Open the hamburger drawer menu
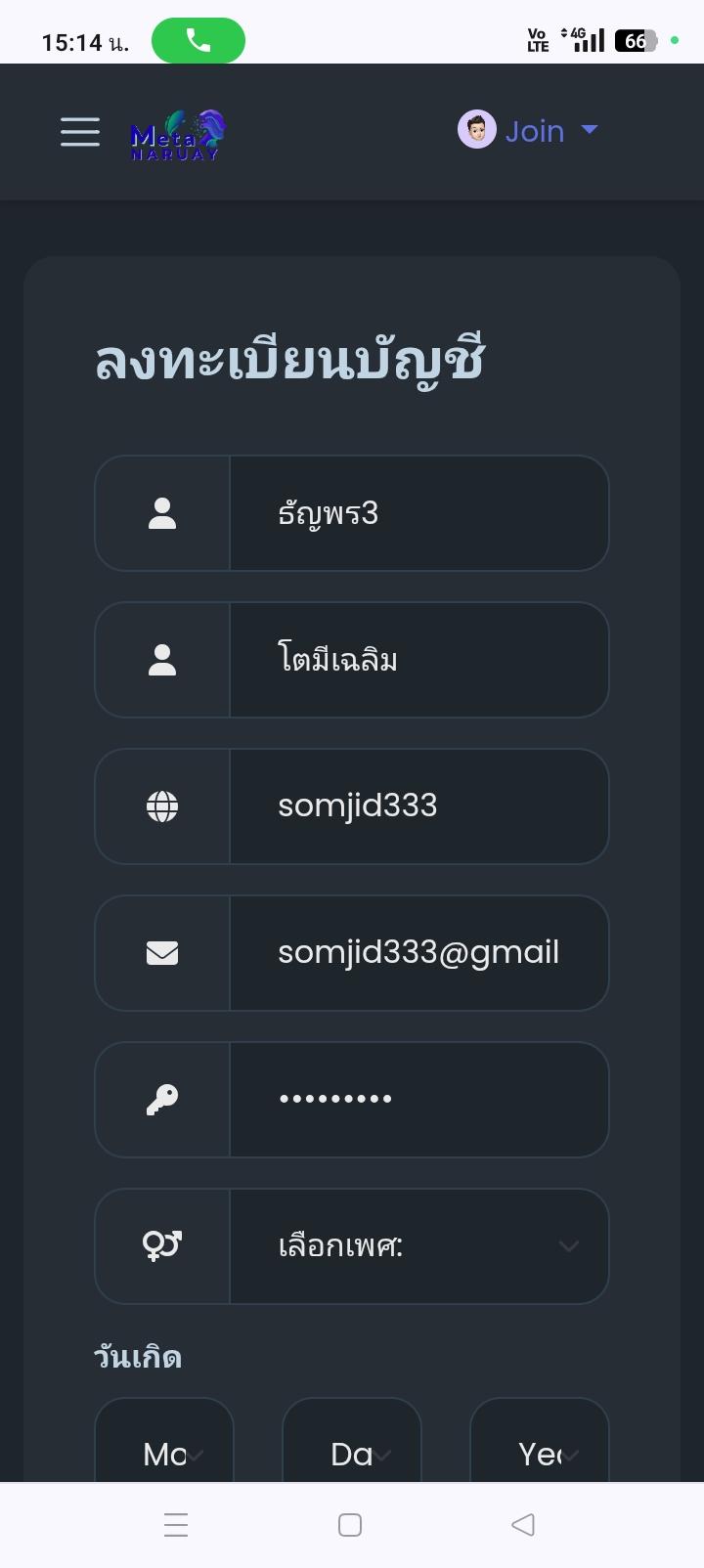This screenshot has height=1568, width=704. 80,132
